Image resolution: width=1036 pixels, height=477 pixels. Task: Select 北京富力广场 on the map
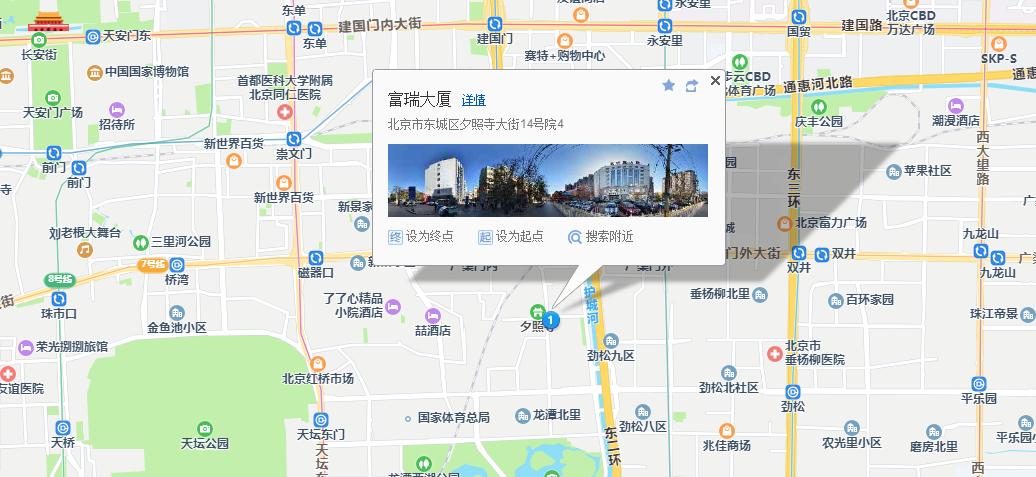pos(788,222)
